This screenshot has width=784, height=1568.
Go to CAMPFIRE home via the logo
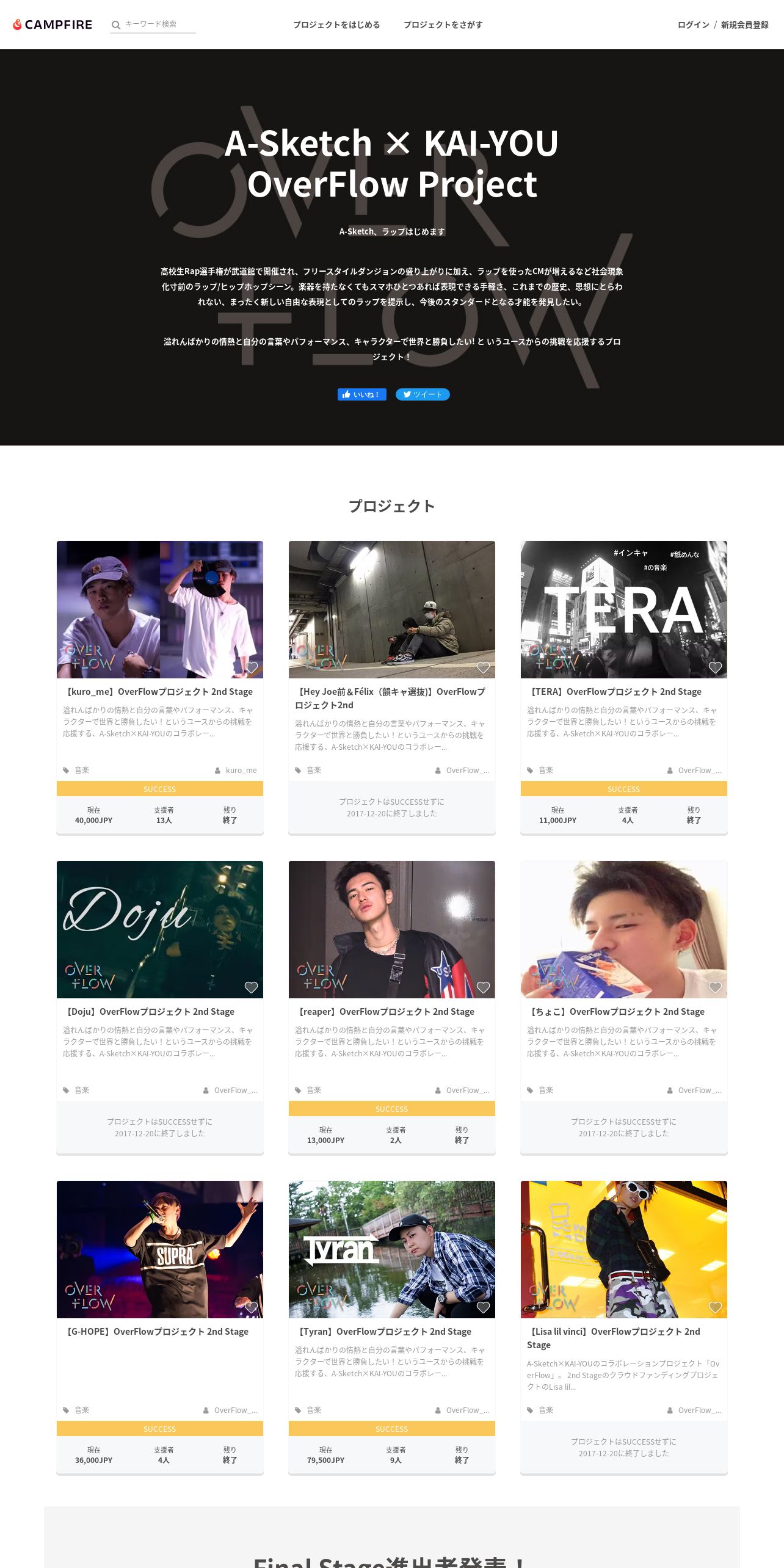tap(53, 24)
